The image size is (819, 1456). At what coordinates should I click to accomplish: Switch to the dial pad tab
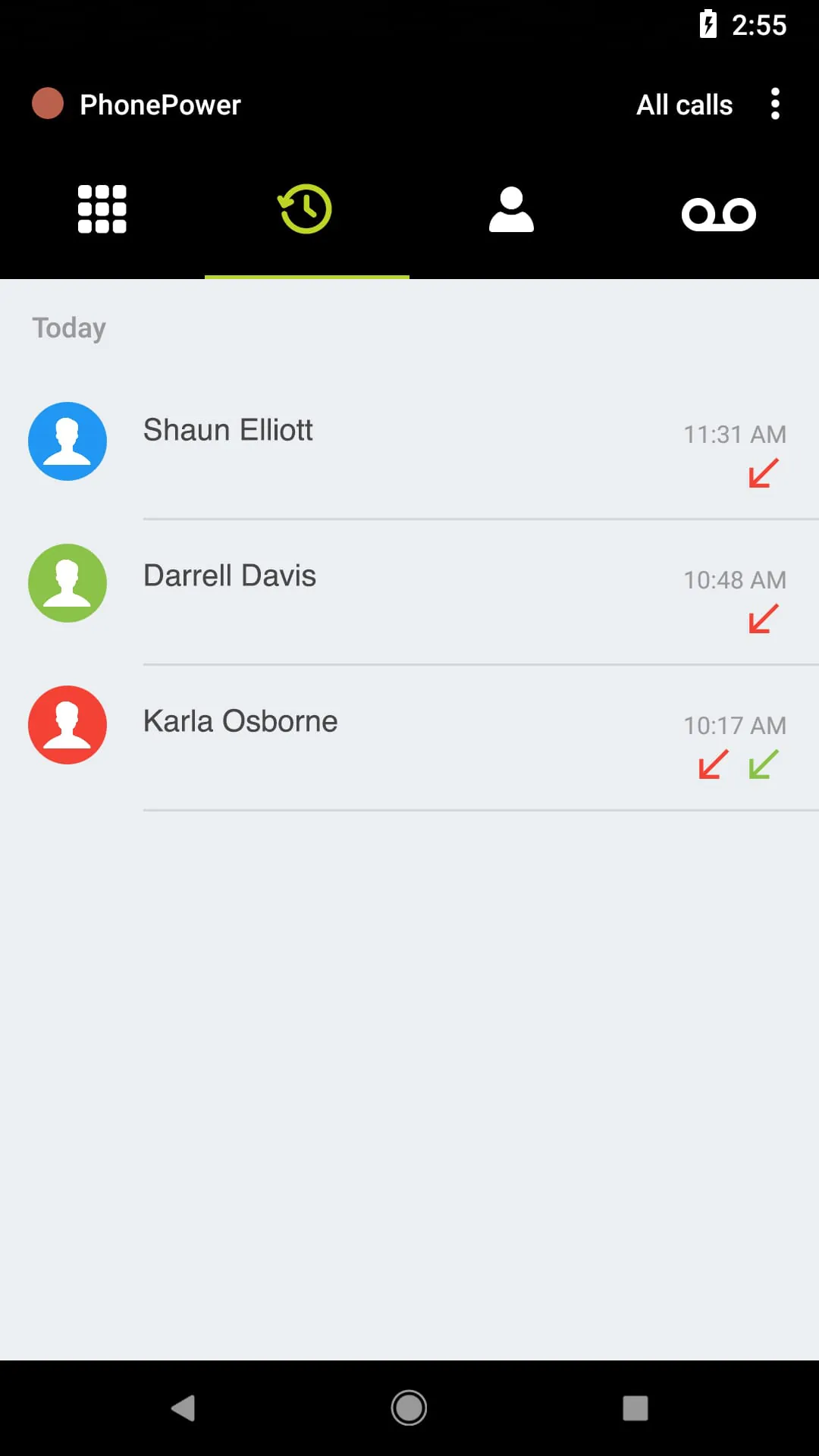pyautogui.click(x=102, y=209)
